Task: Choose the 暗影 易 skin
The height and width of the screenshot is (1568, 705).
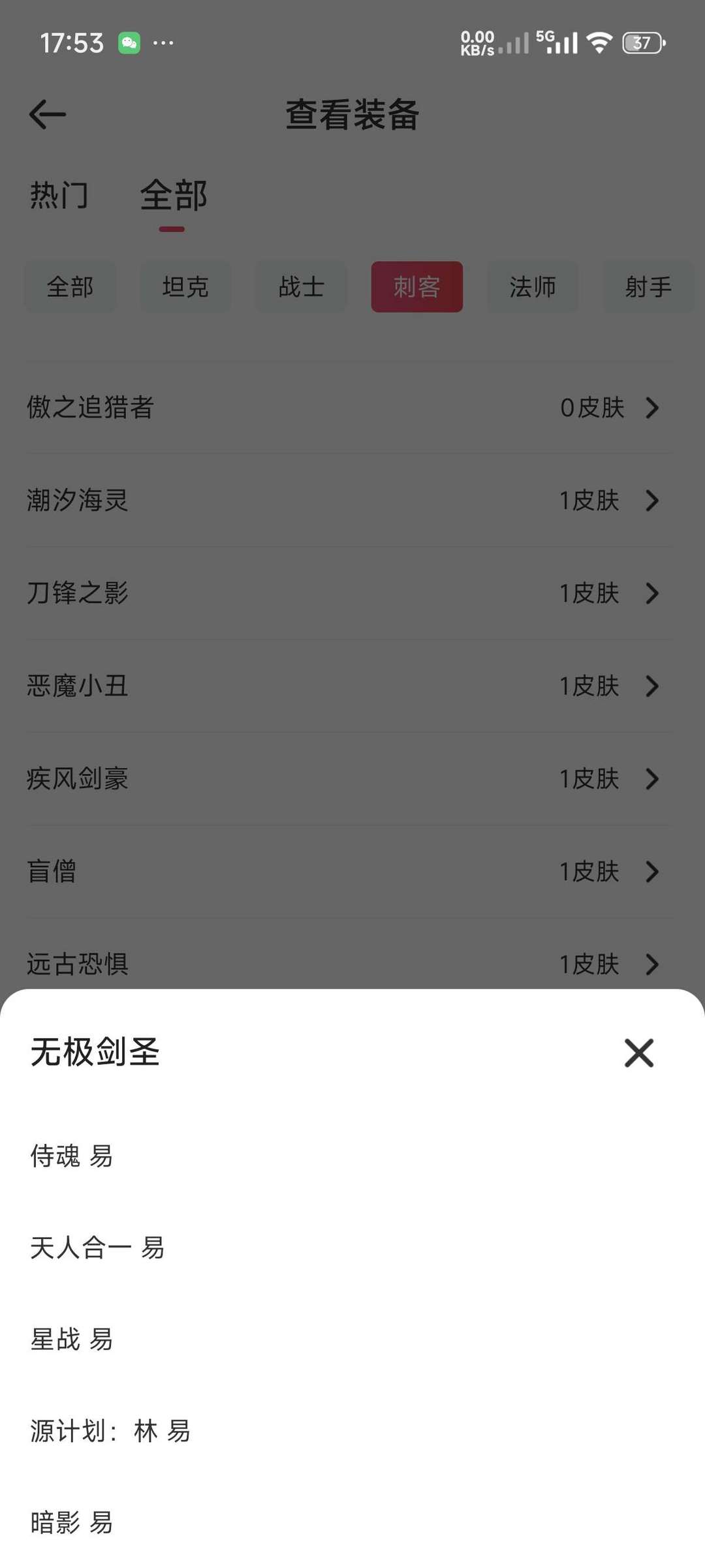Action: [72, 1522]
